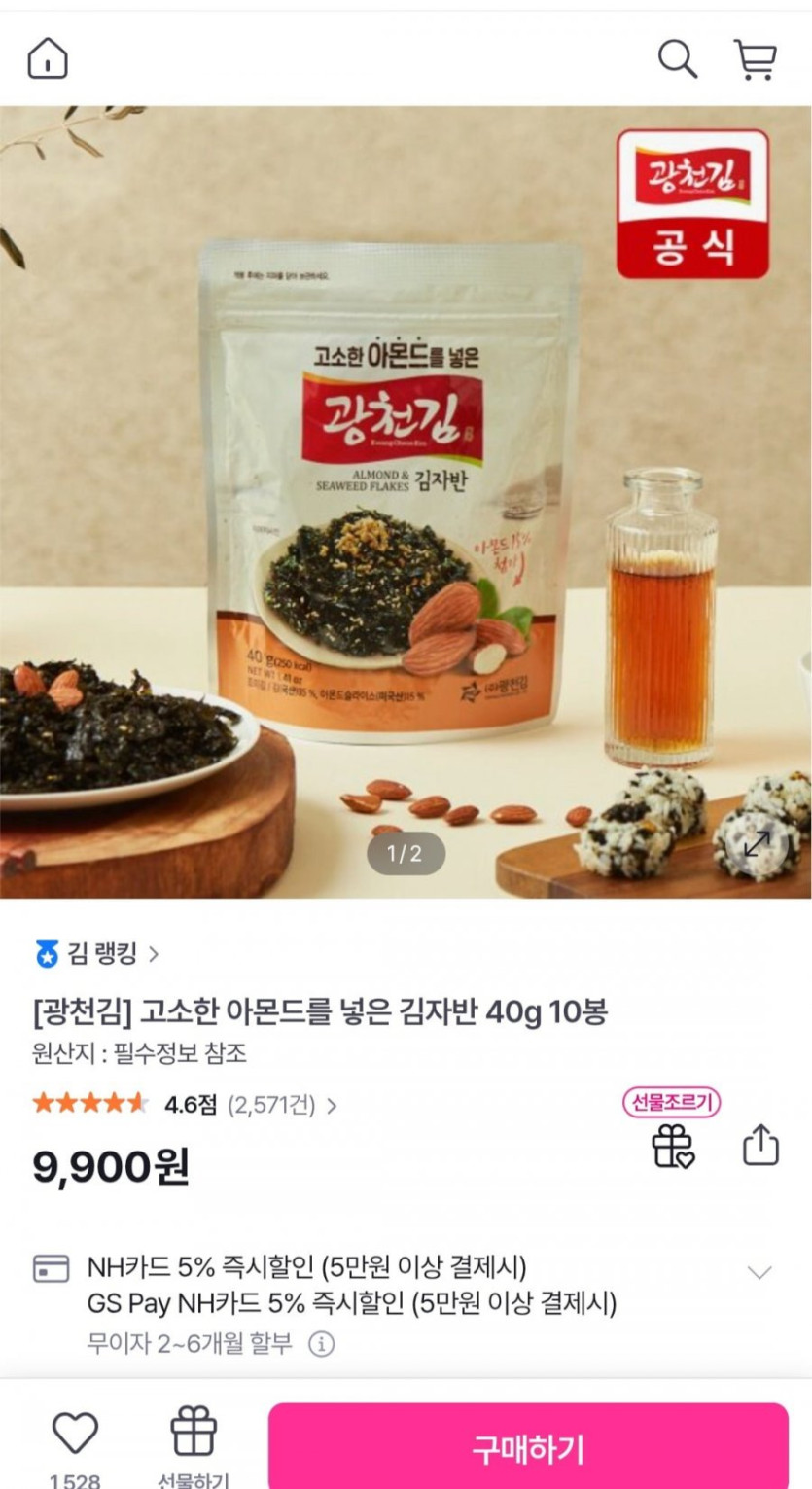Tap the 구매하기 purchase button

528,1449
